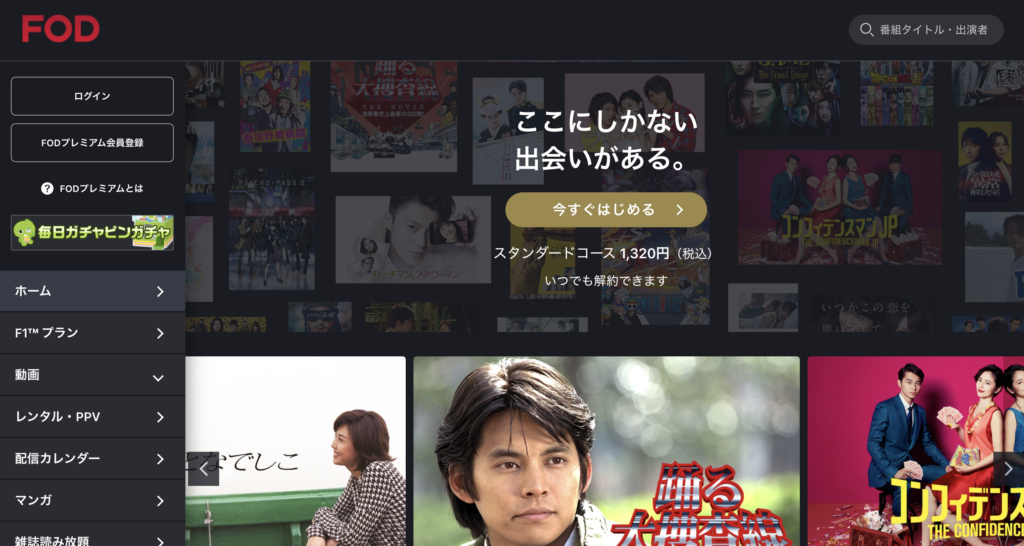Open FODプレミアム会員登録

coord(92,143)
